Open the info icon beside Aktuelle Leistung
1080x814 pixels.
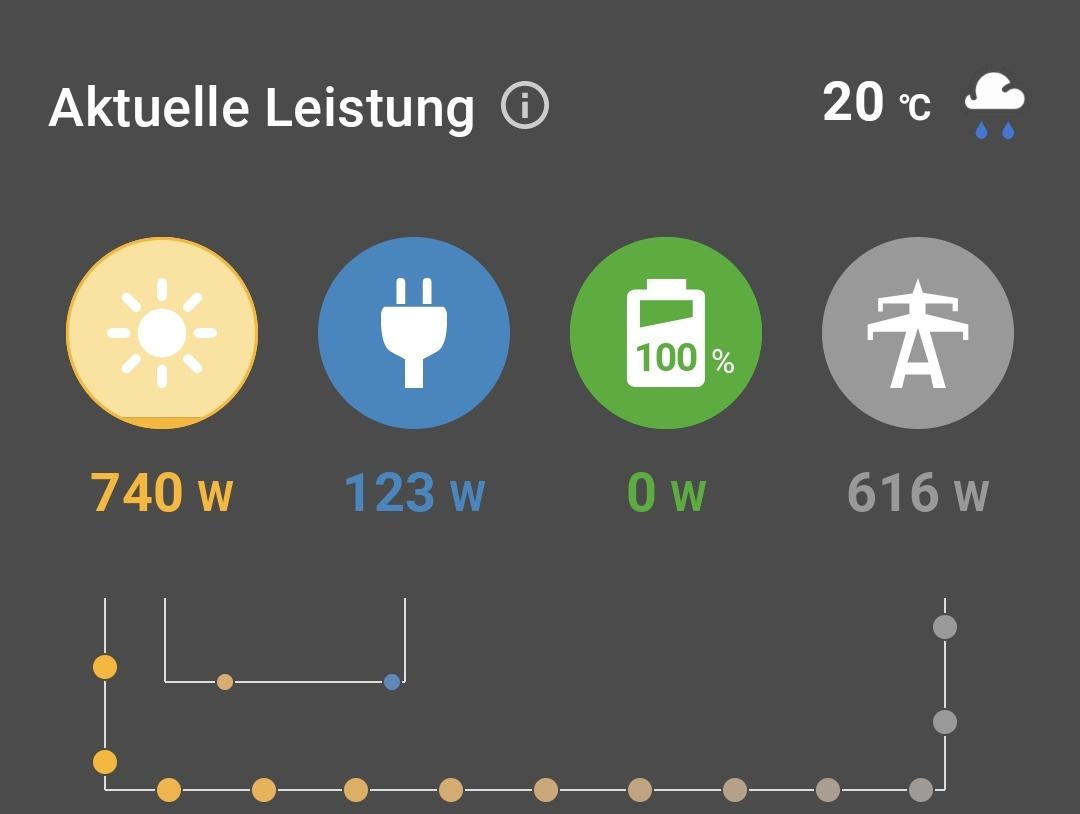tap(525, 105)
